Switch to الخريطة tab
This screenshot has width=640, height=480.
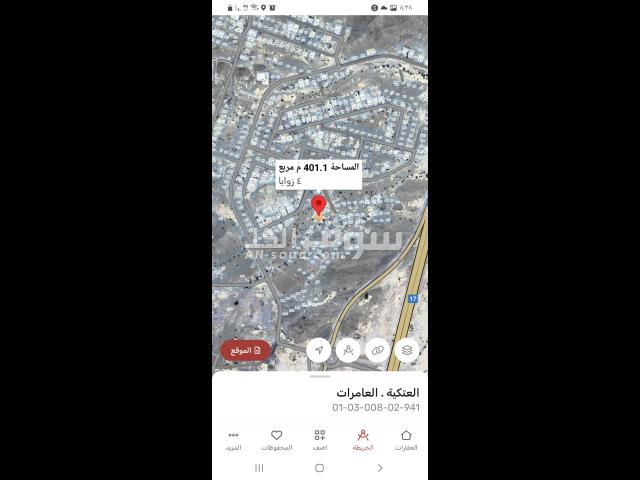click(363, 440)
